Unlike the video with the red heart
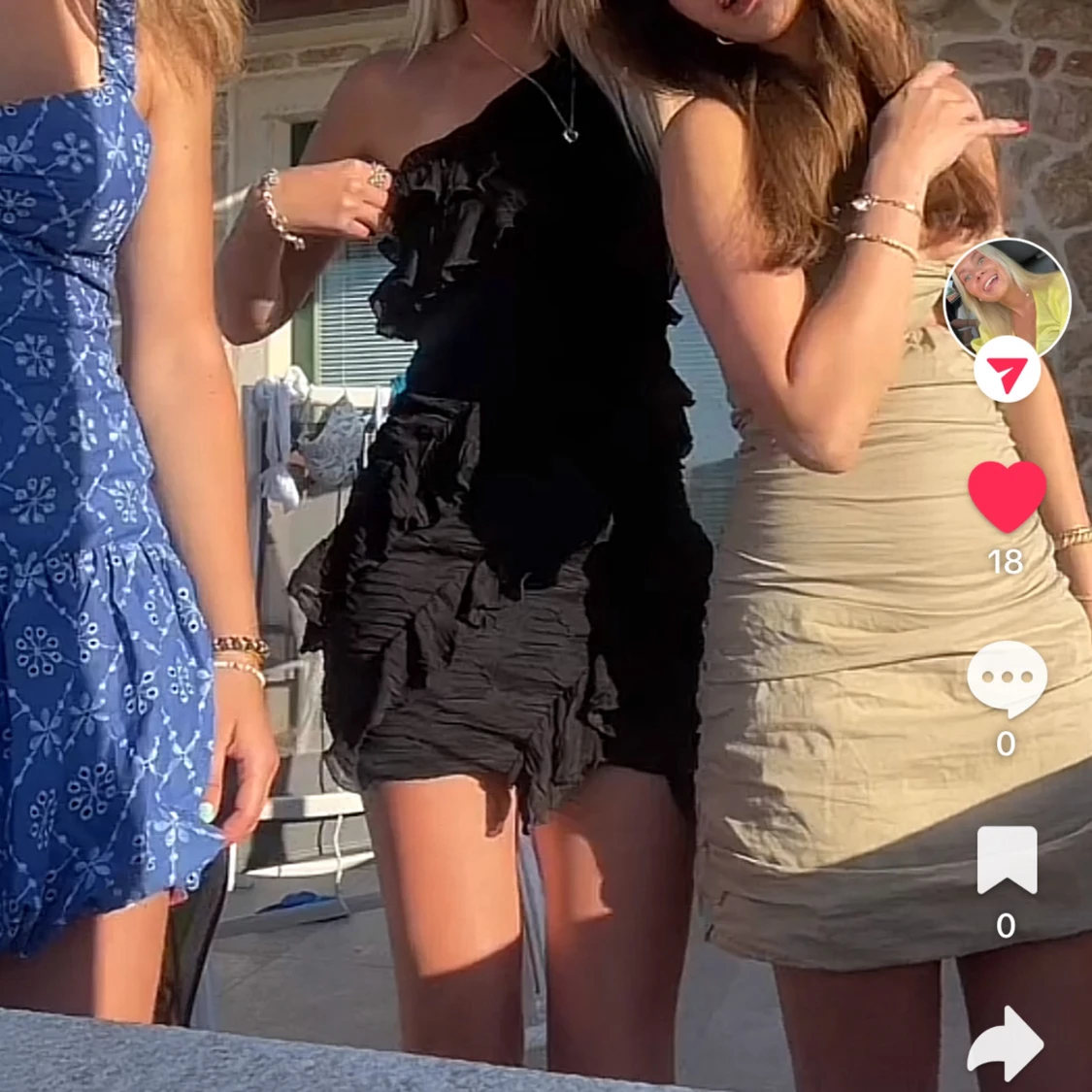Screen dimensions: 1092x1092 pyautogui.click(x=1007, y=496)
